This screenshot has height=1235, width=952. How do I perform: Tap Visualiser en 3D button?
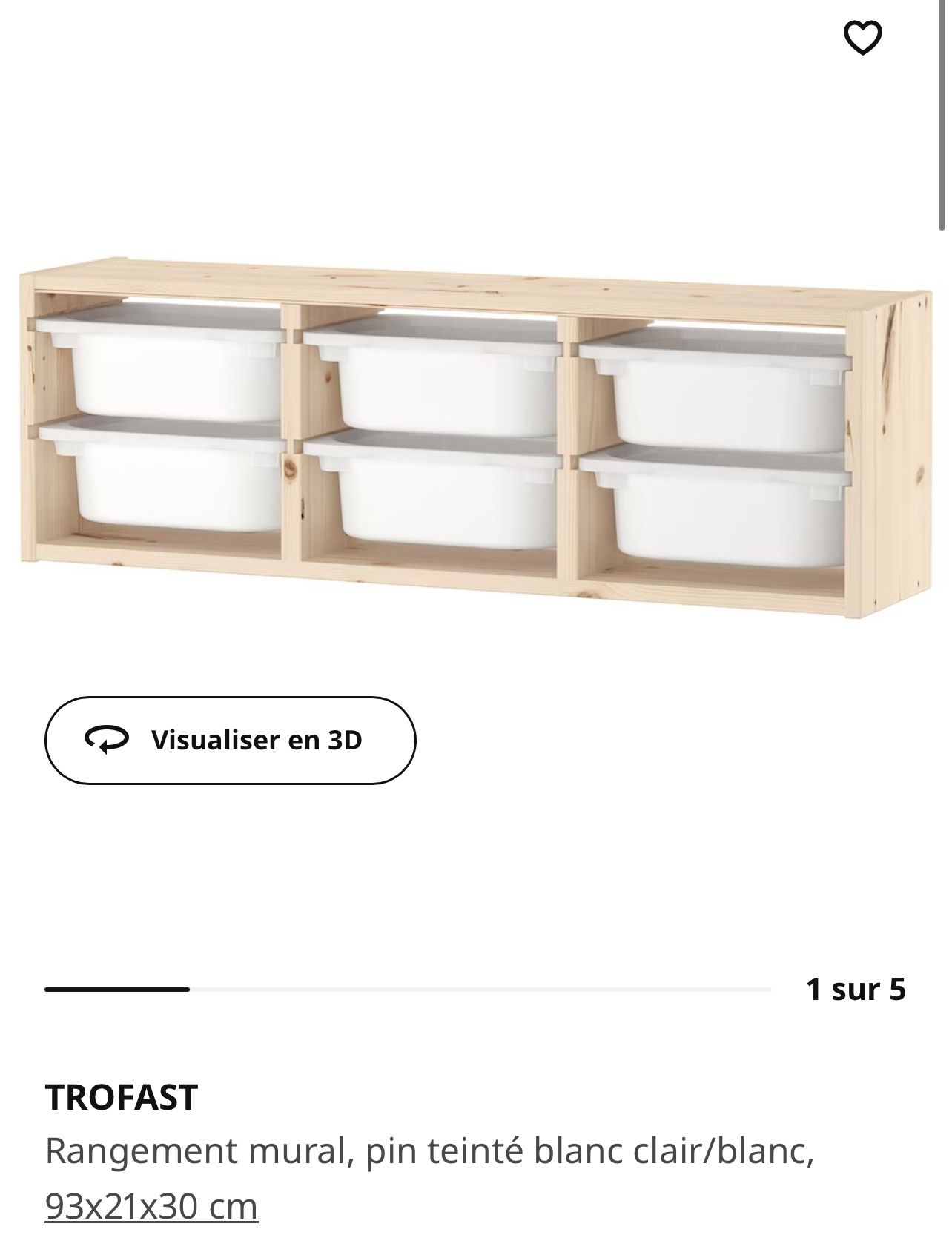pos(231,740)
